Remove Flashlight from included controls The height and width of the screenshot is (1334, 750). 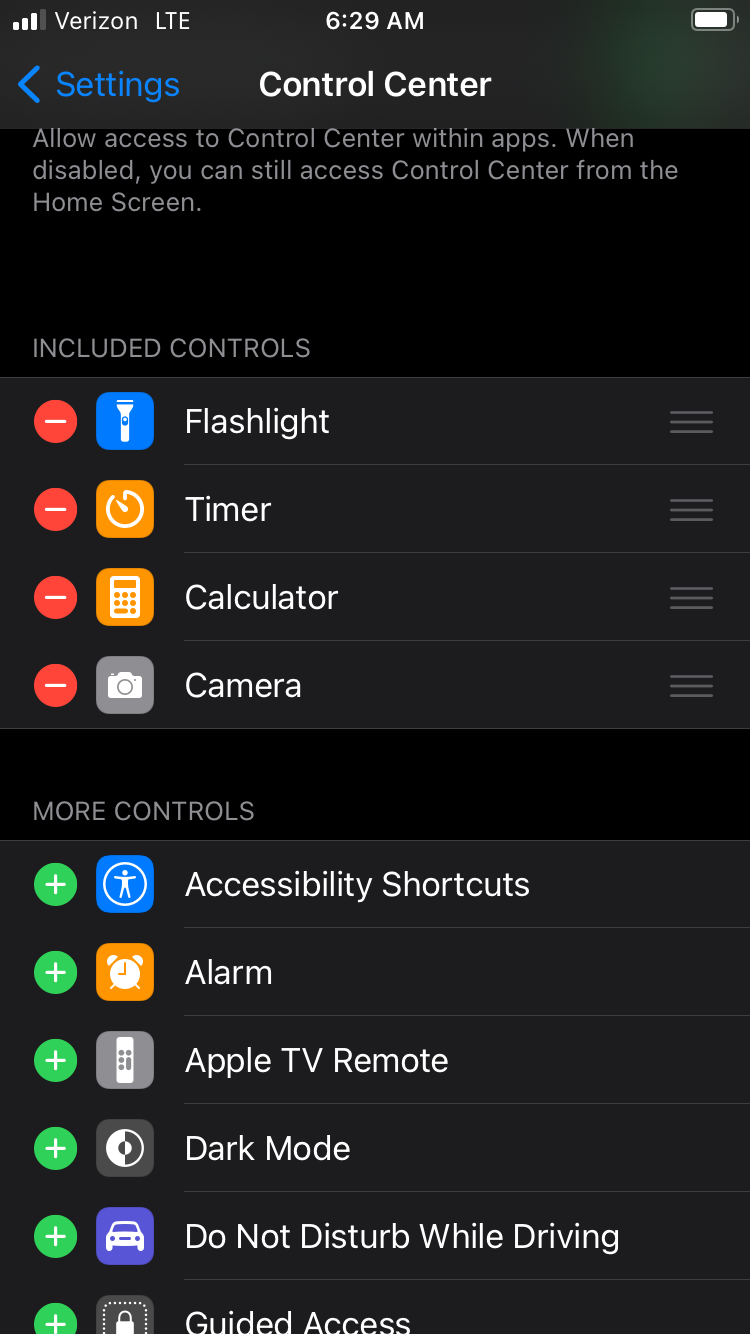(x=56, y=421)
